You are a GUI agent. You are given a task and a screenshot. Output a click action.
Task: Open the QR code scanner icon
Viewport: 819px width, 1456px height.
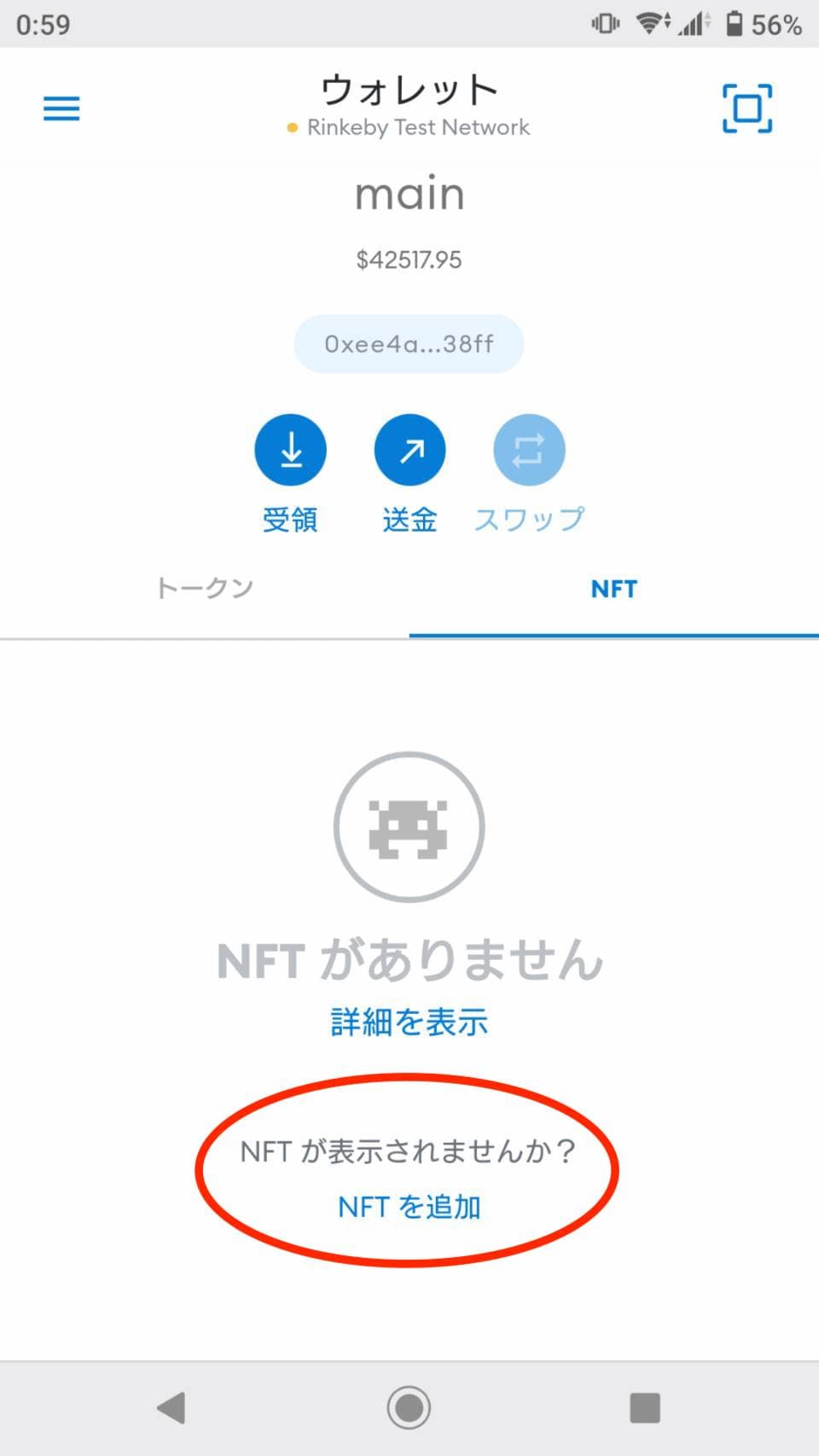coord(747,108)
